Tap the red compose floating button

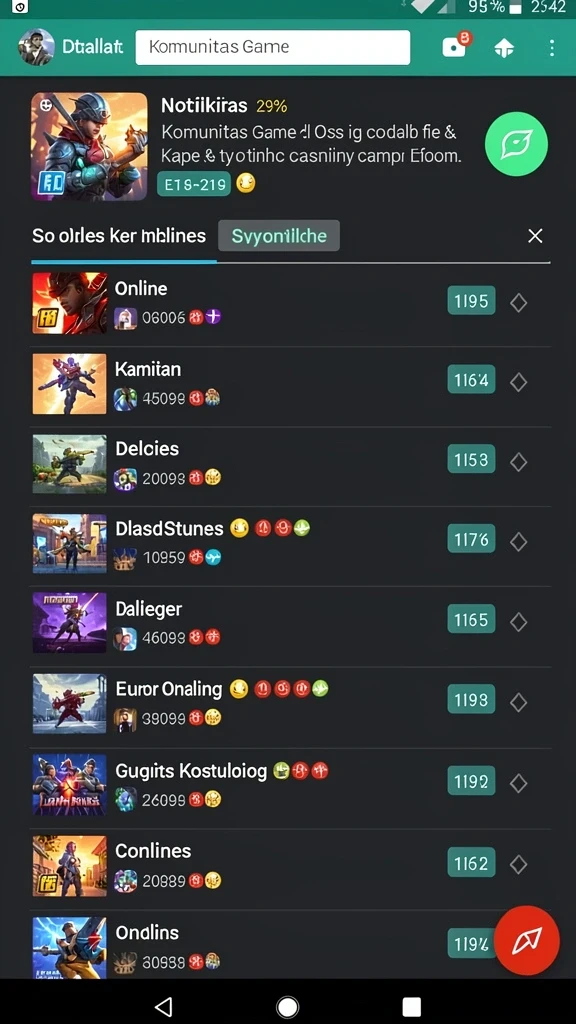526,940
